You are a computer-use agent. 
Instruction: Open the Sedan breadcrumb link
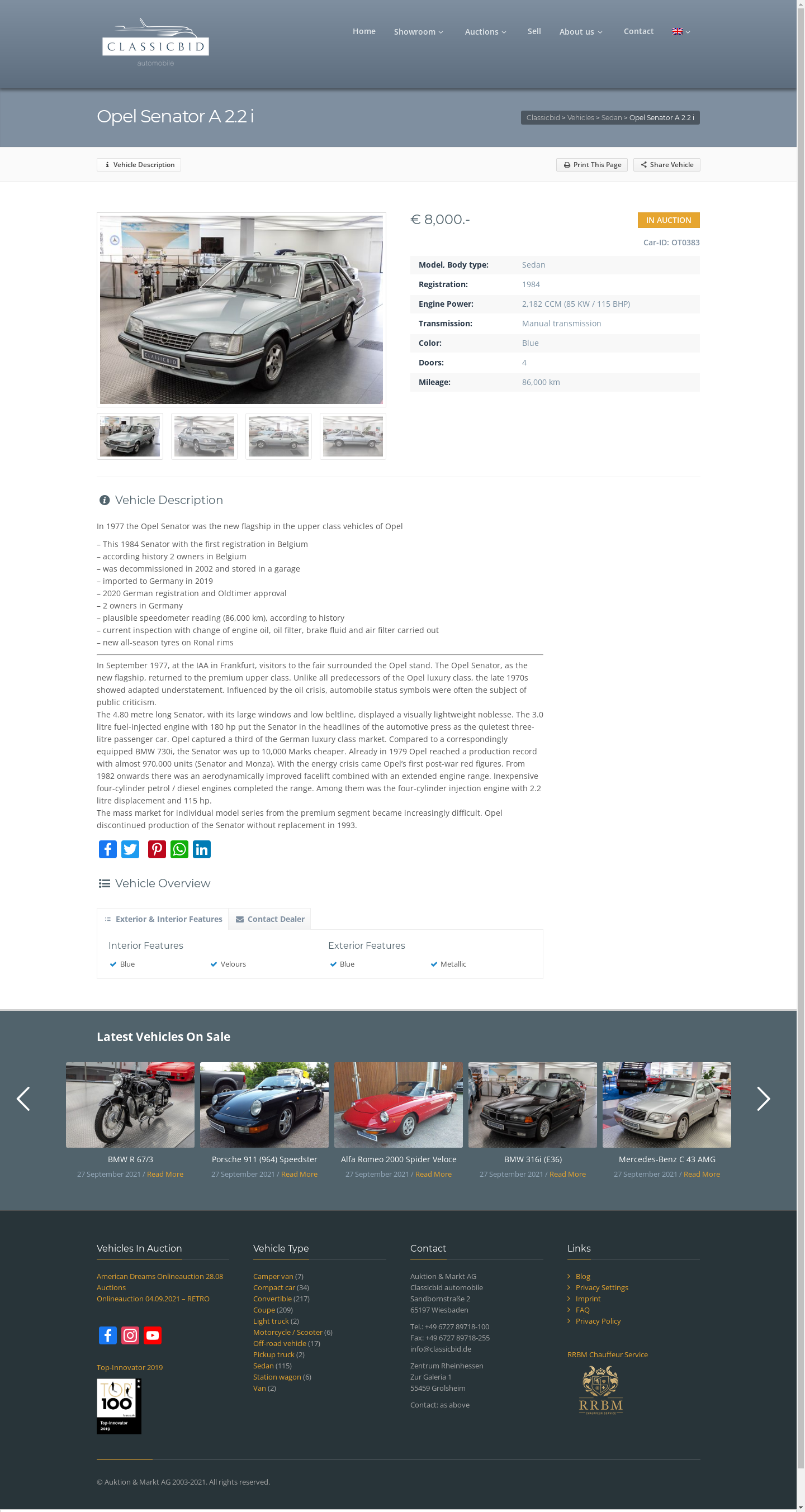click(x=611, y=118)
